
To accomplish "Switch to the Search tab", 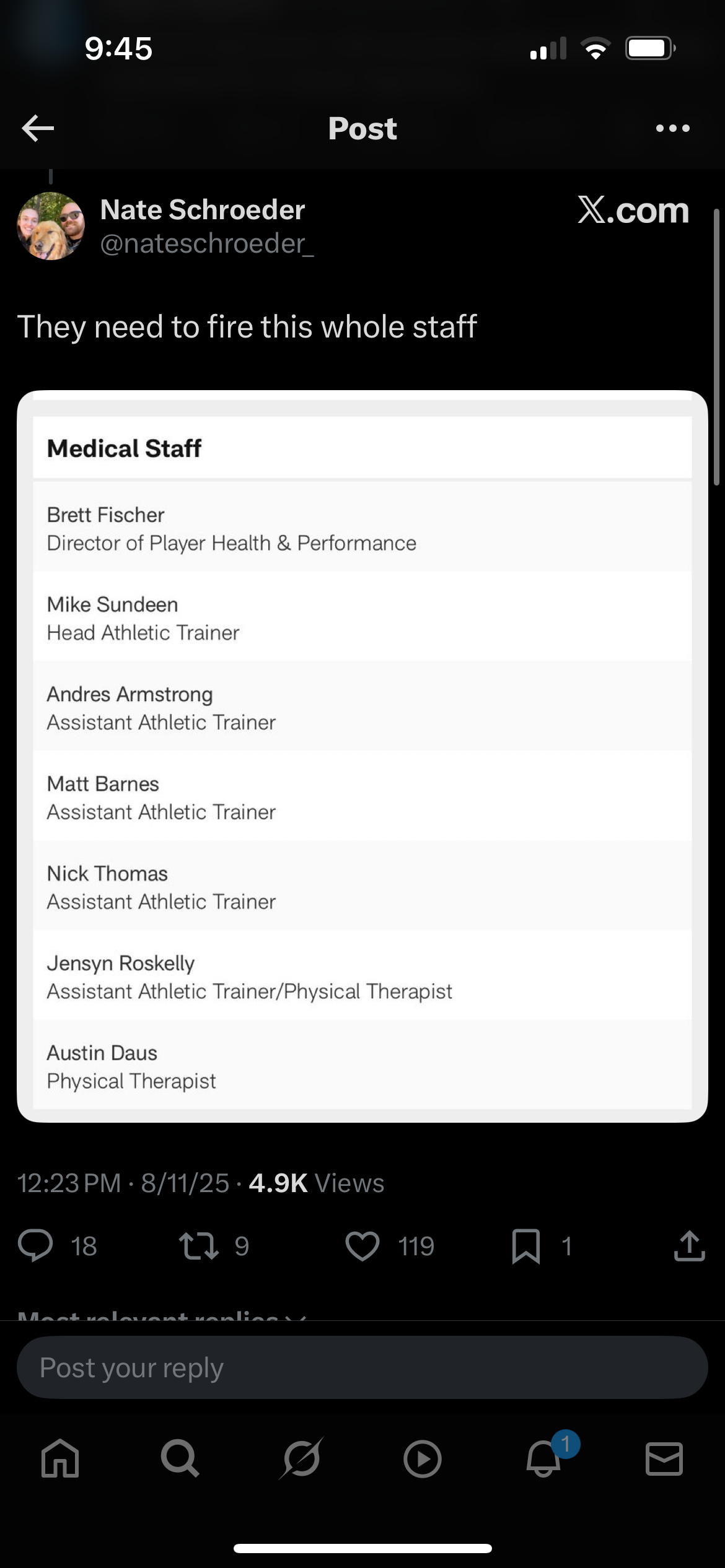I will (x=180, y=1459).
